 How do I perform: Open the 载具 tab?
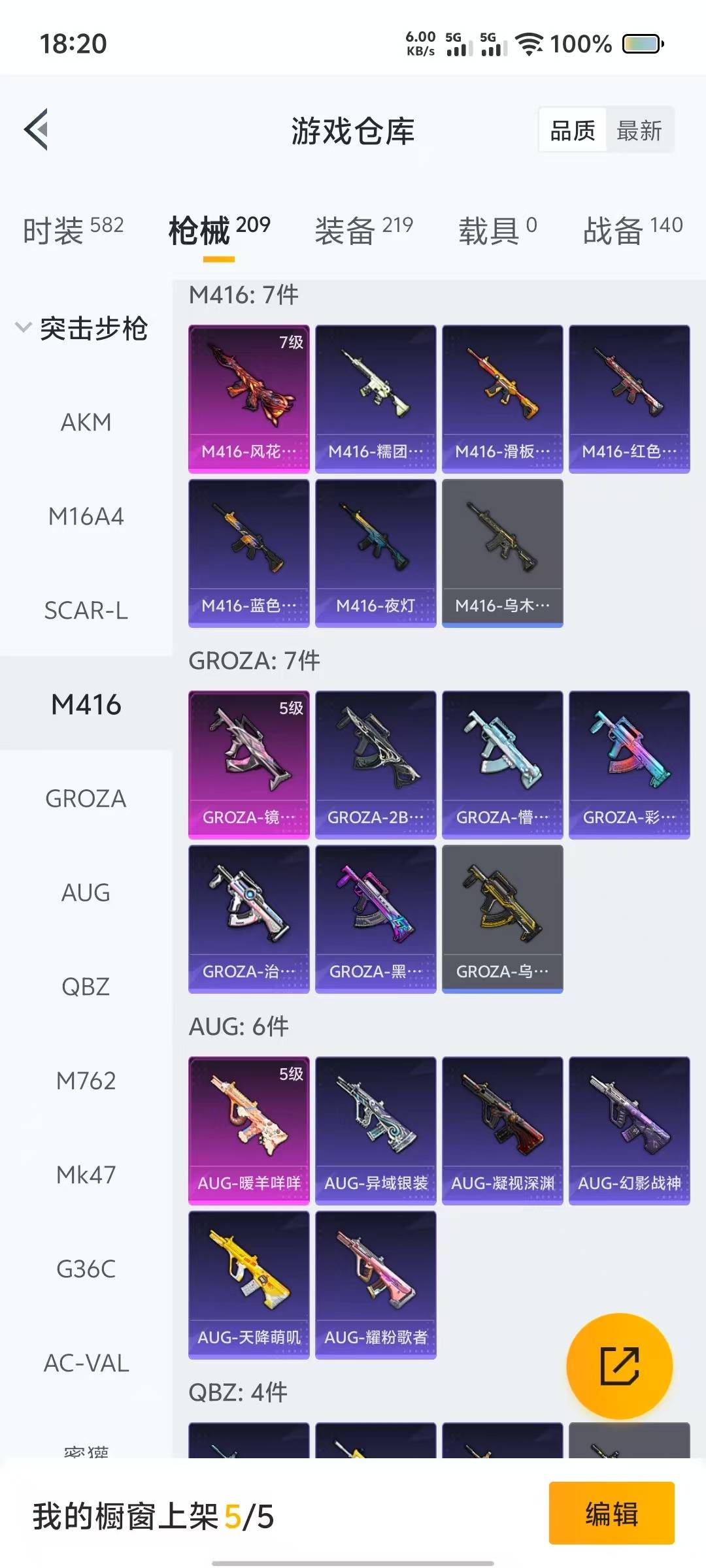(x=497, y=229)
